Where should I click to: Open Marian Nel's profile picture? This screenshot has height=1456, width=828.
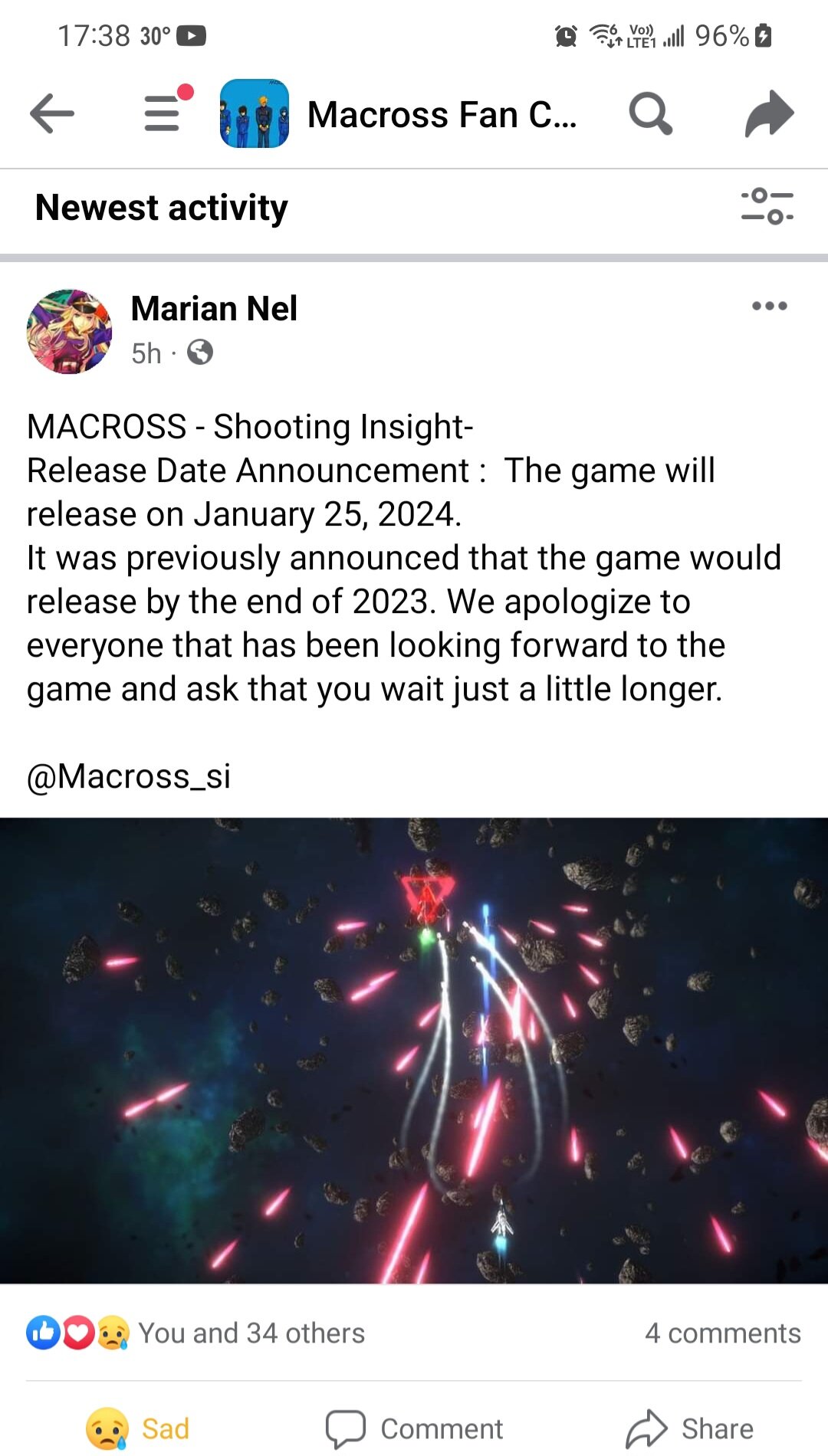click(x=69, y=331)
